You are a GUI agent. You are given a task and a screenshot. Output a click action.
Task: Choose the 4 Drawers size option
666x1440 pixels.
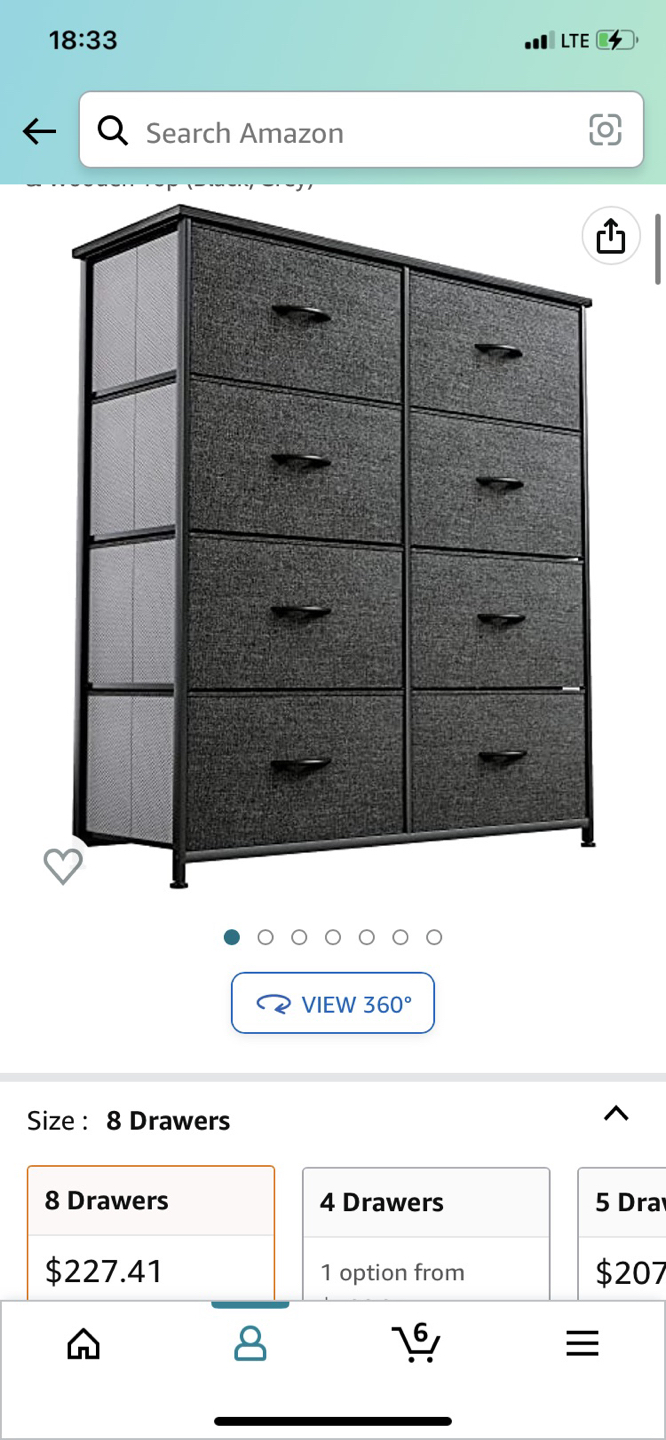click(426, 1232)
